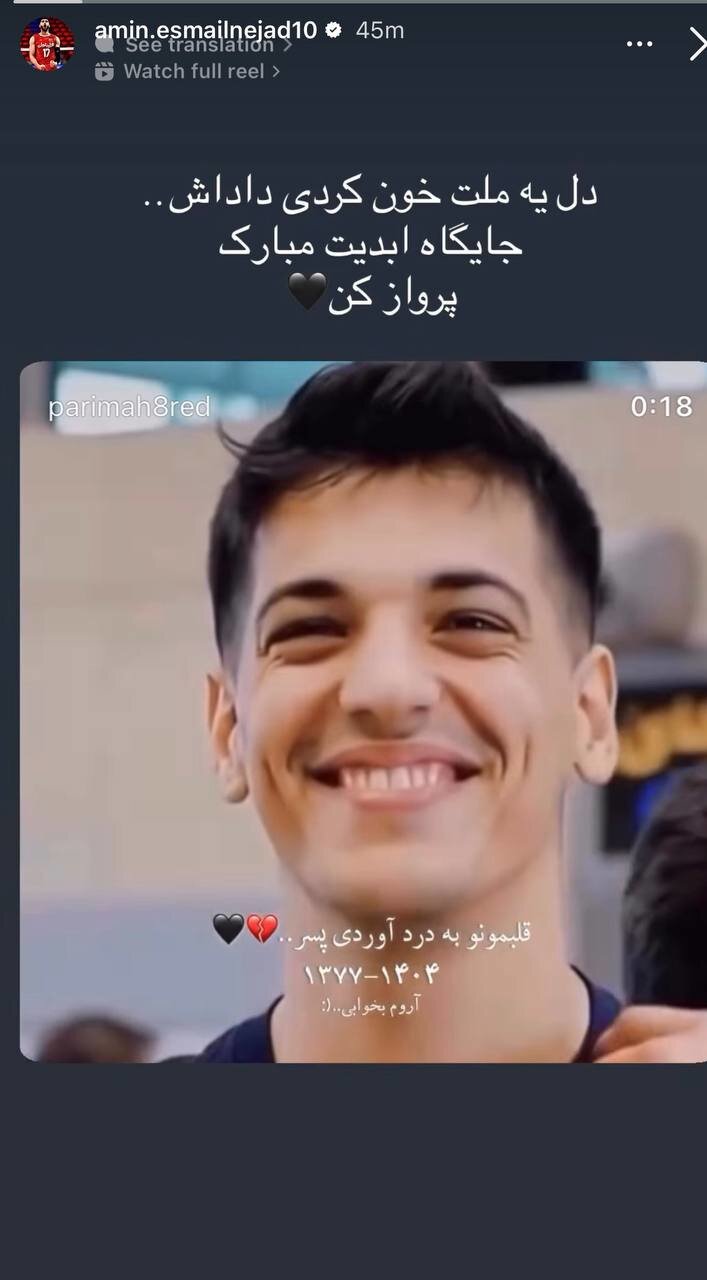This screenshot has width=707, height=1280.
Task: Open amin.esmailnejad10's profile picture
Action: click(x=47, y=44)
